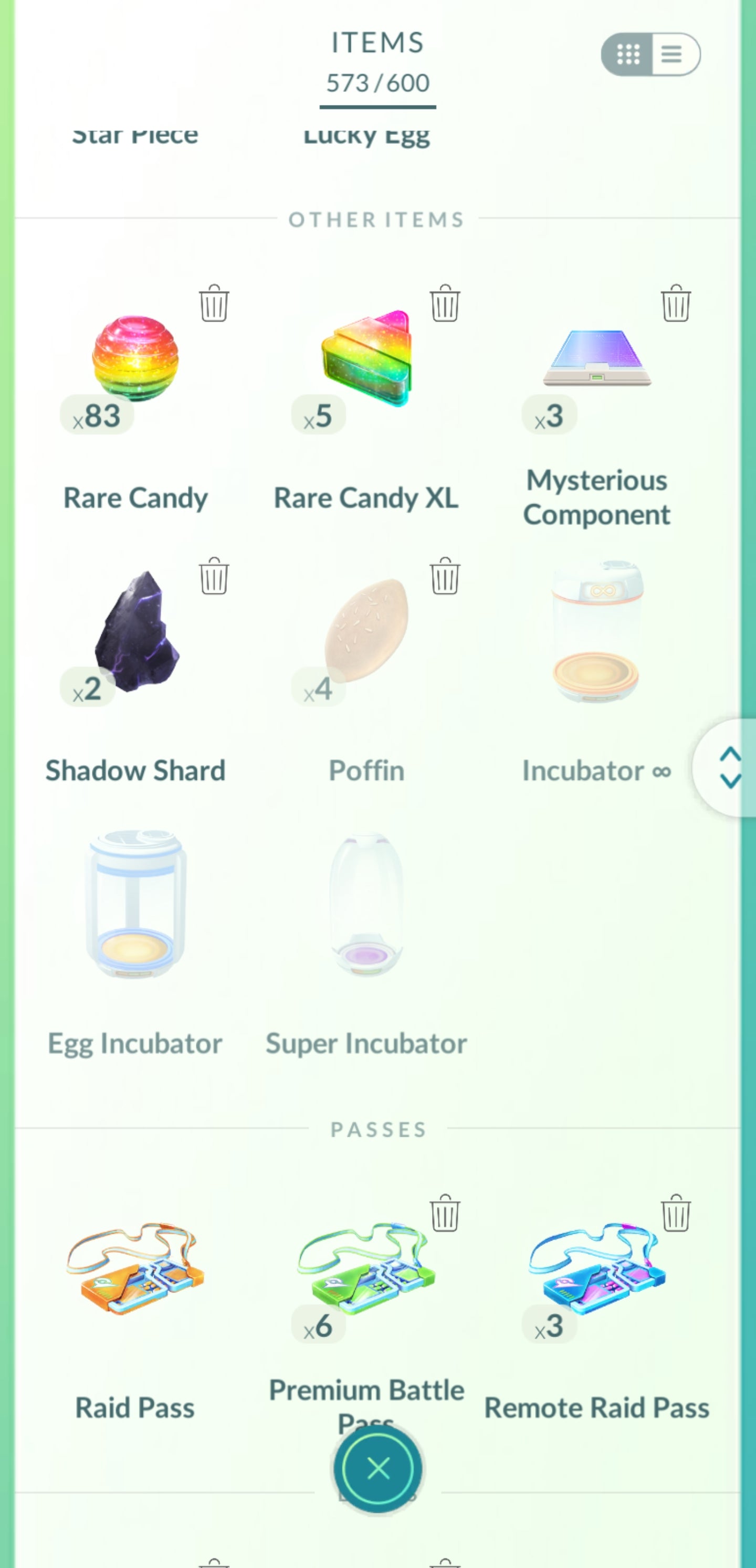Discard Remote Raid Pass with trash icon
This screenshot has width=756, height=1568.
676,1213
